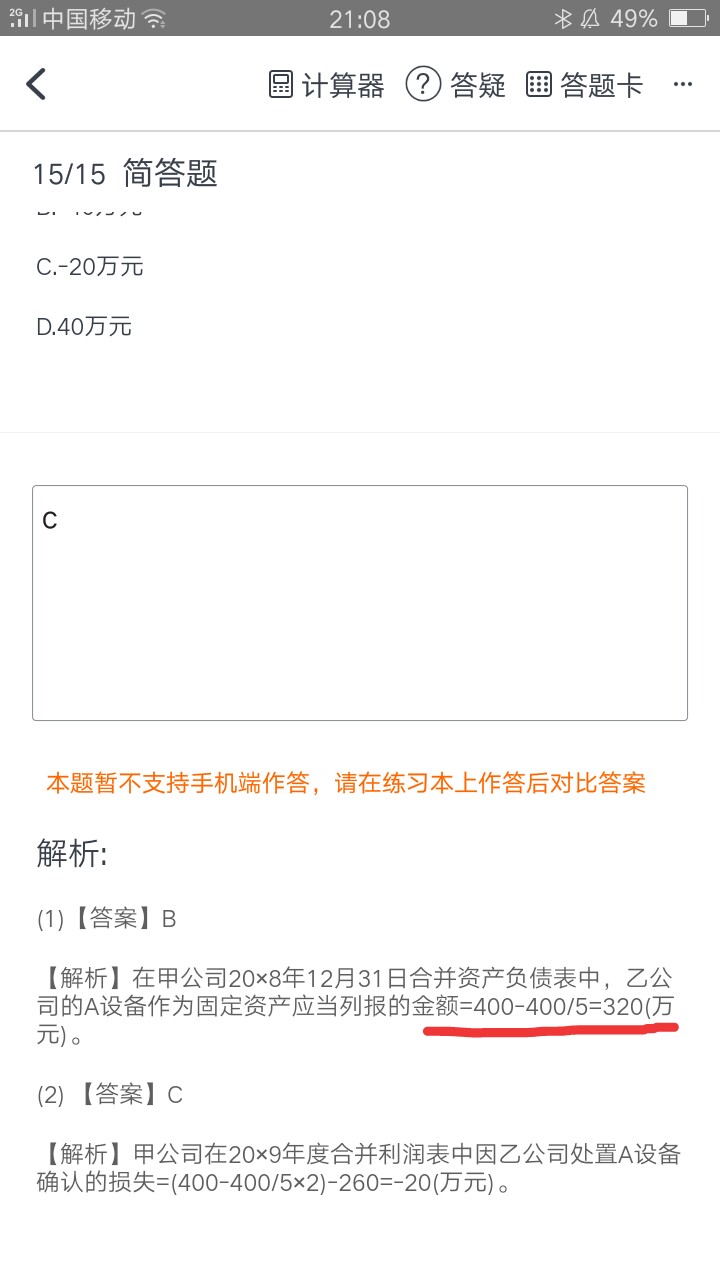Viewport: 720px width, 1280px height.
Task: Go back using the top-left arrow
Action: point(36,85)
